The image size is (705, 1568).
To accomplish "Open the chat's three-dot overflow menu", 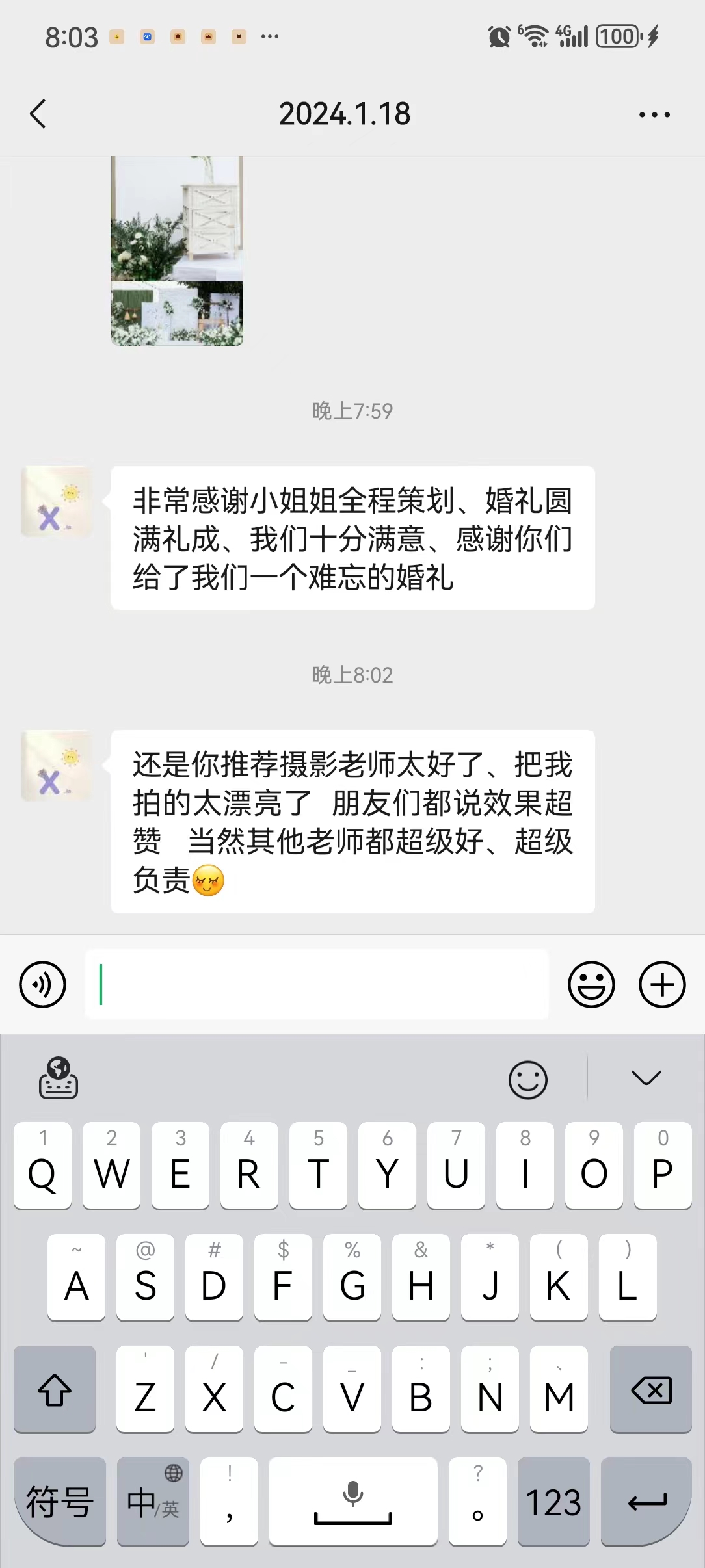I will coord(654,114).
